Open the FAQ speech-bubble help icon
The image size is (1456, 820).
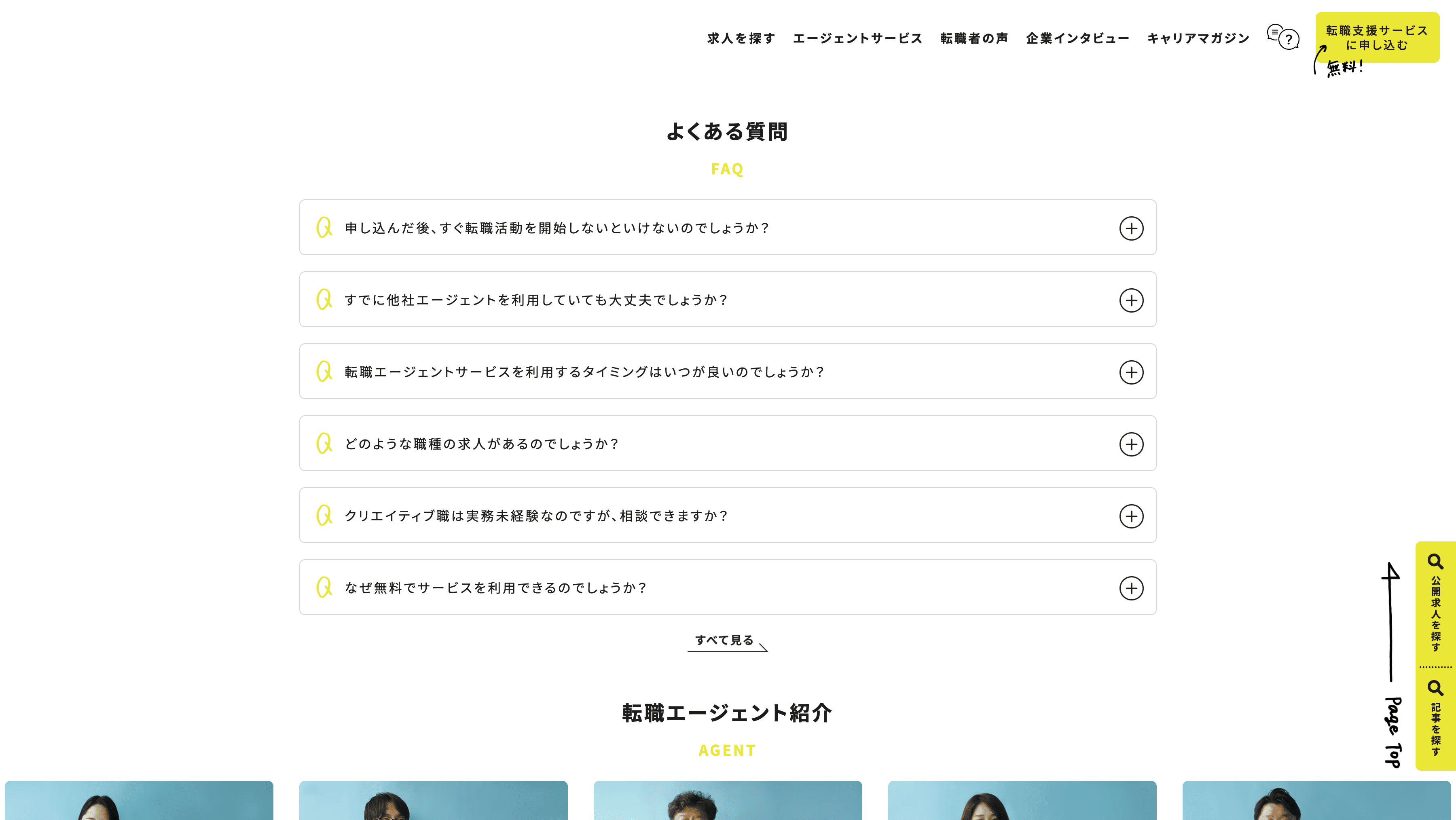point(1282,37)
